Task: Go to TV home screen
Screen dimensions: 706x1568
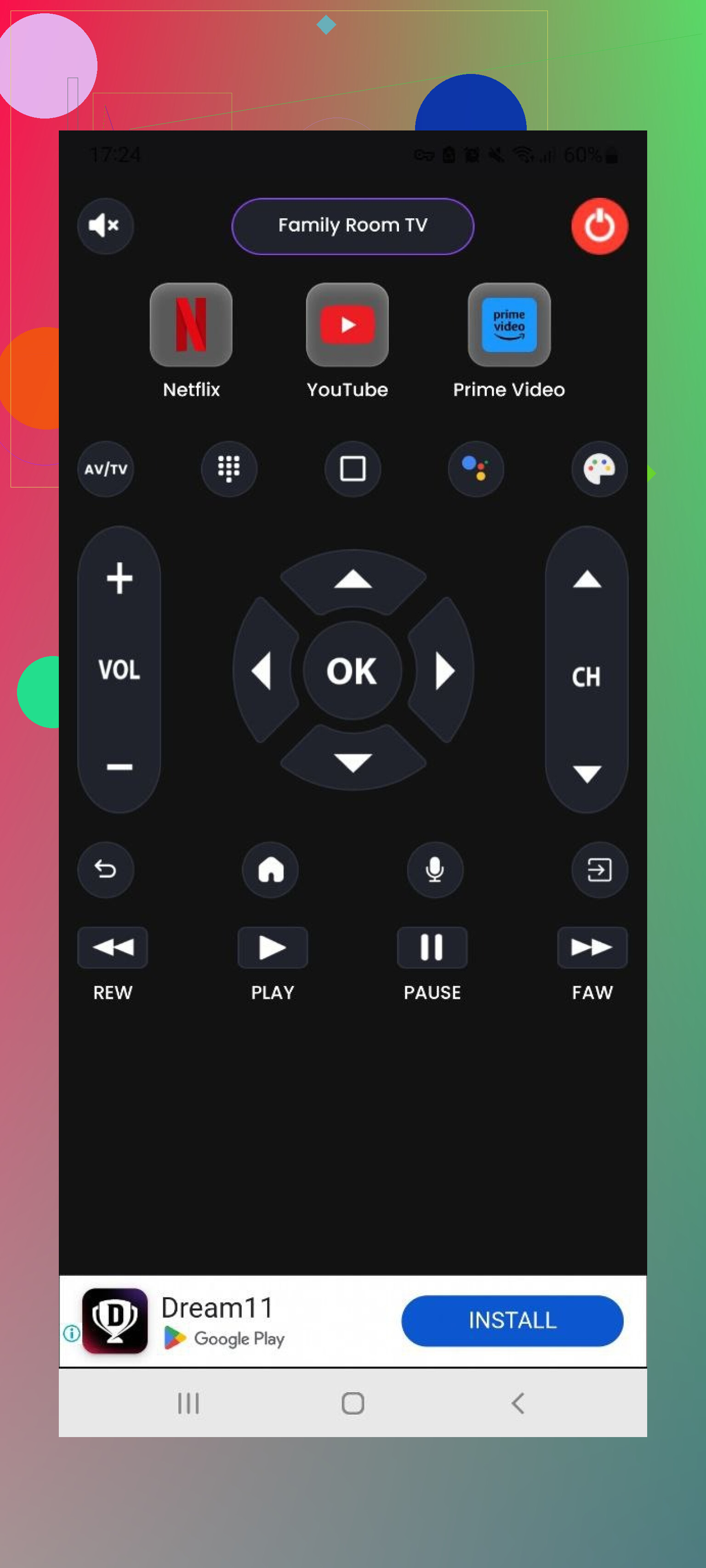Action: click(270, 869)
